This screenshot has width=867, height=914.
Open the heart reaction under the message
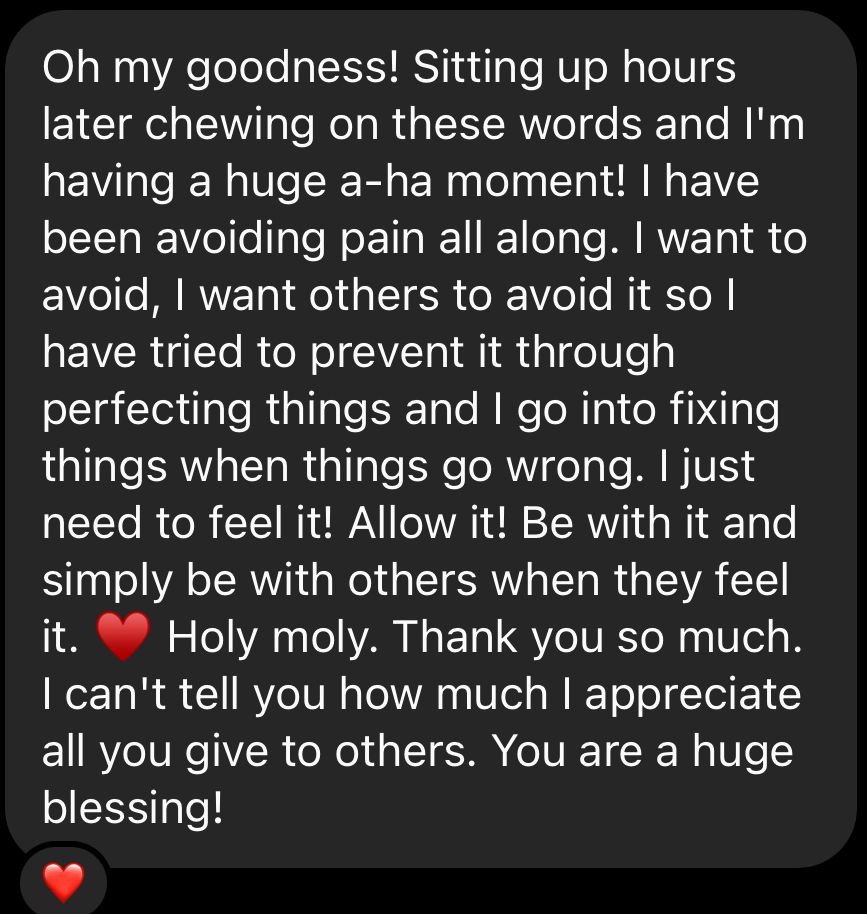click(63, 881)
